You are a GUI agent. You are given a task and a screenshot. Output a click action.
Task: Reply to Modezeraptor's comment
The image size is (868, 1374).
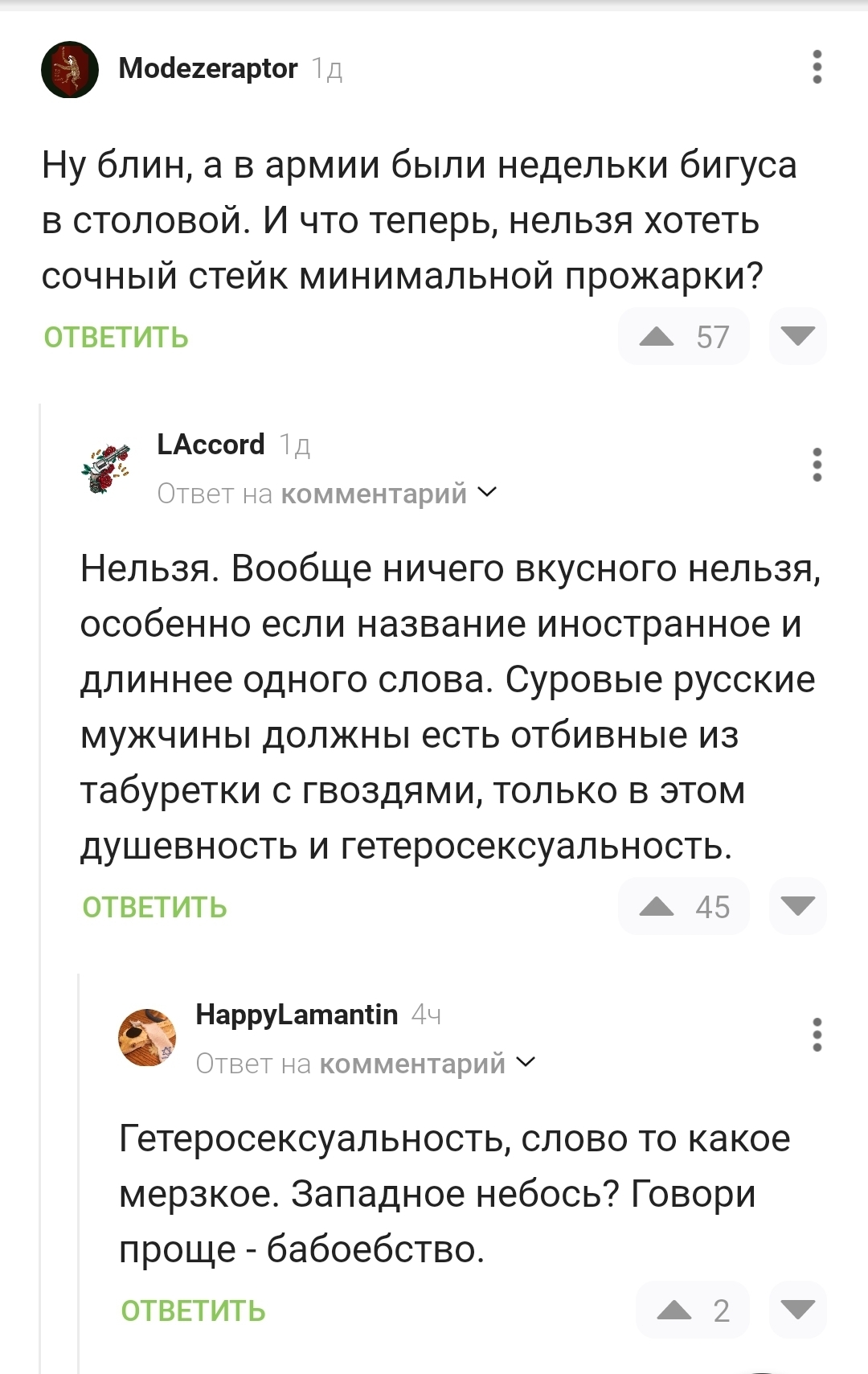point(116,337)
